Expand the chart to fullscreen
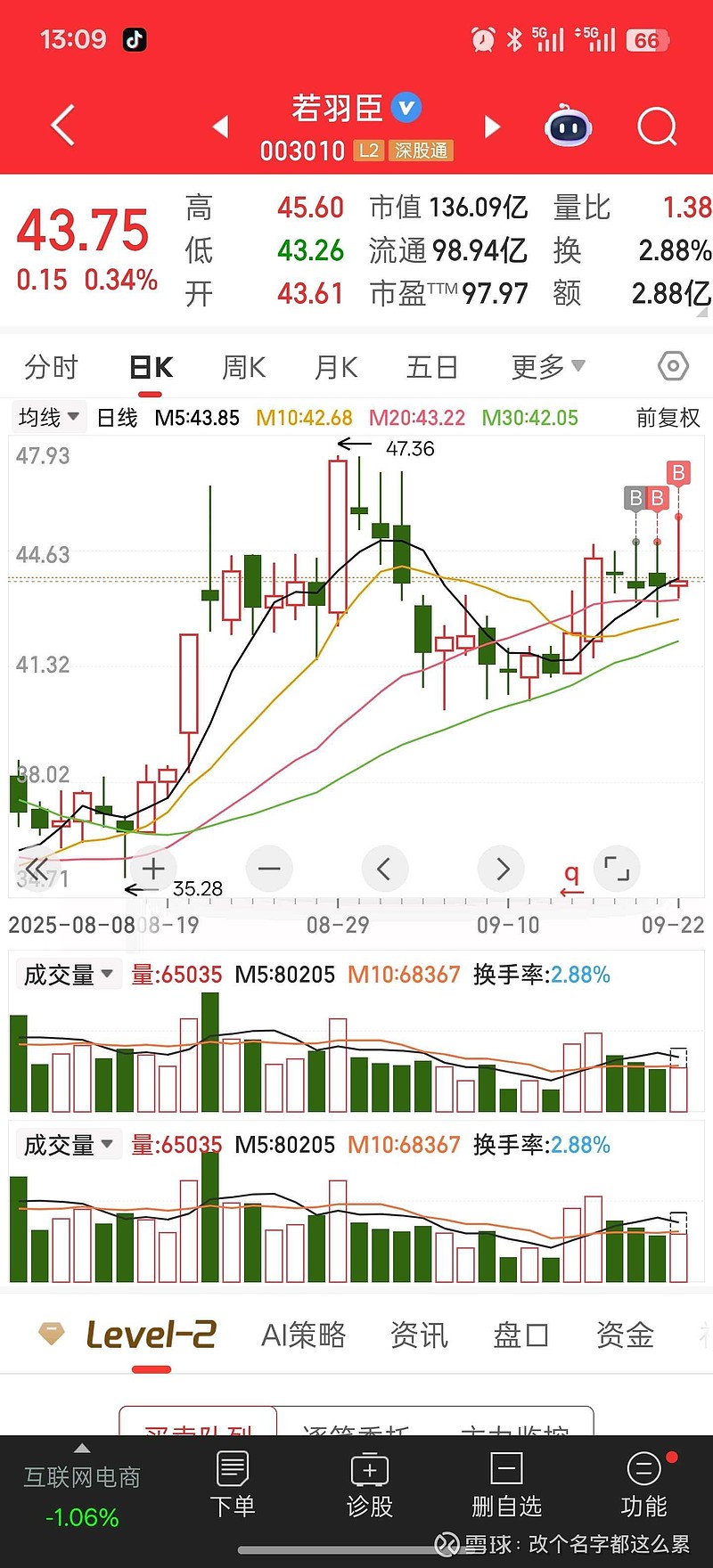The image size is (713, 1568). click(617, 869)
